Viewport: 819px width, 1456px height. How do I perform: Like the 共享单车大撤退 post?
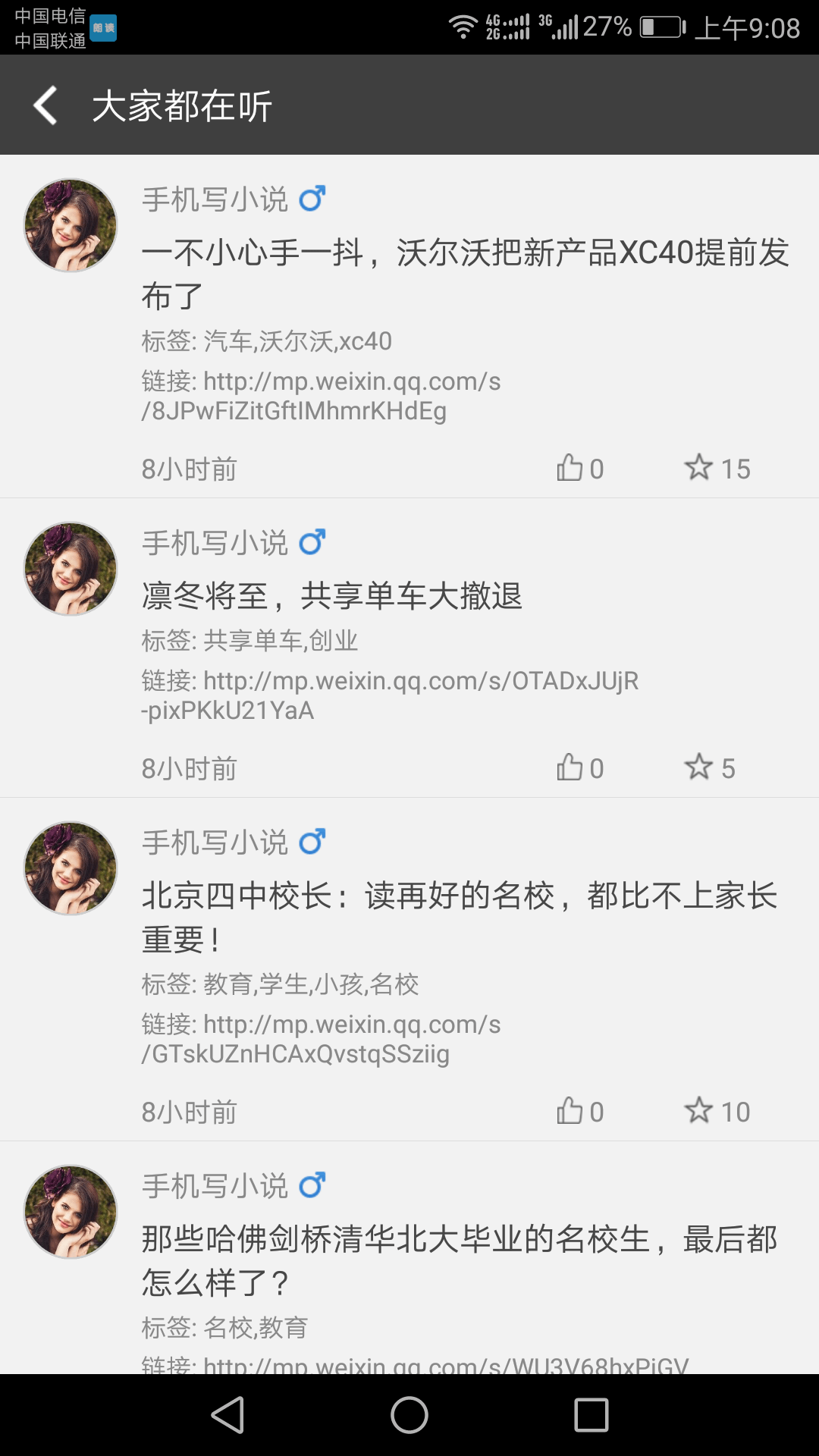coord(570,767)
